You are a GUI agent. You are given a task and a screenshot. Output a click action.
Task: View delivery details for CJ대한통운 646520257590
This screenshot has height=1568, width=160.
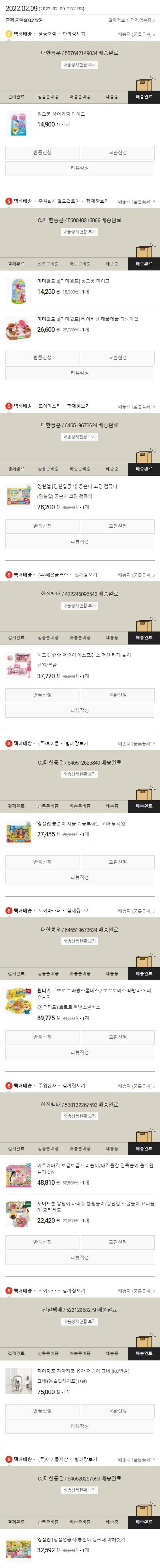80,1490
